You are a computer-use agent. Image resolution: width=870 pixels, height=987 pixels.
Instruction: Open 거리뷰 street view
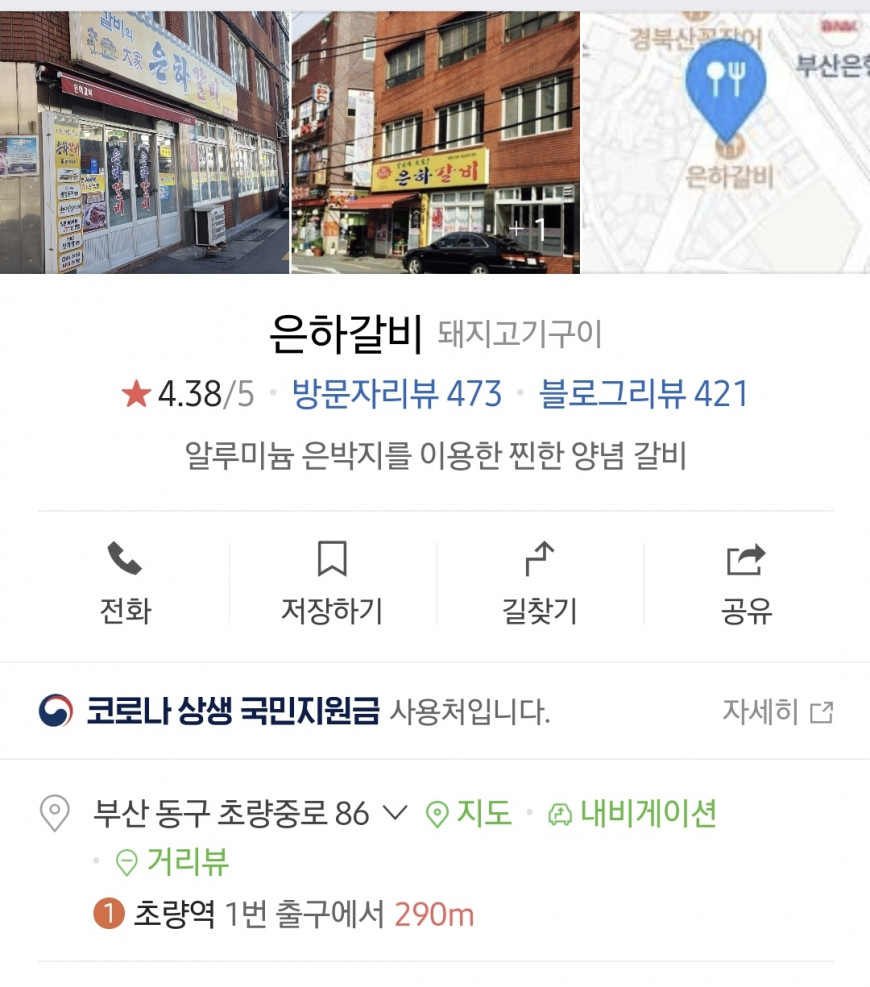click(x=173, y=861)
